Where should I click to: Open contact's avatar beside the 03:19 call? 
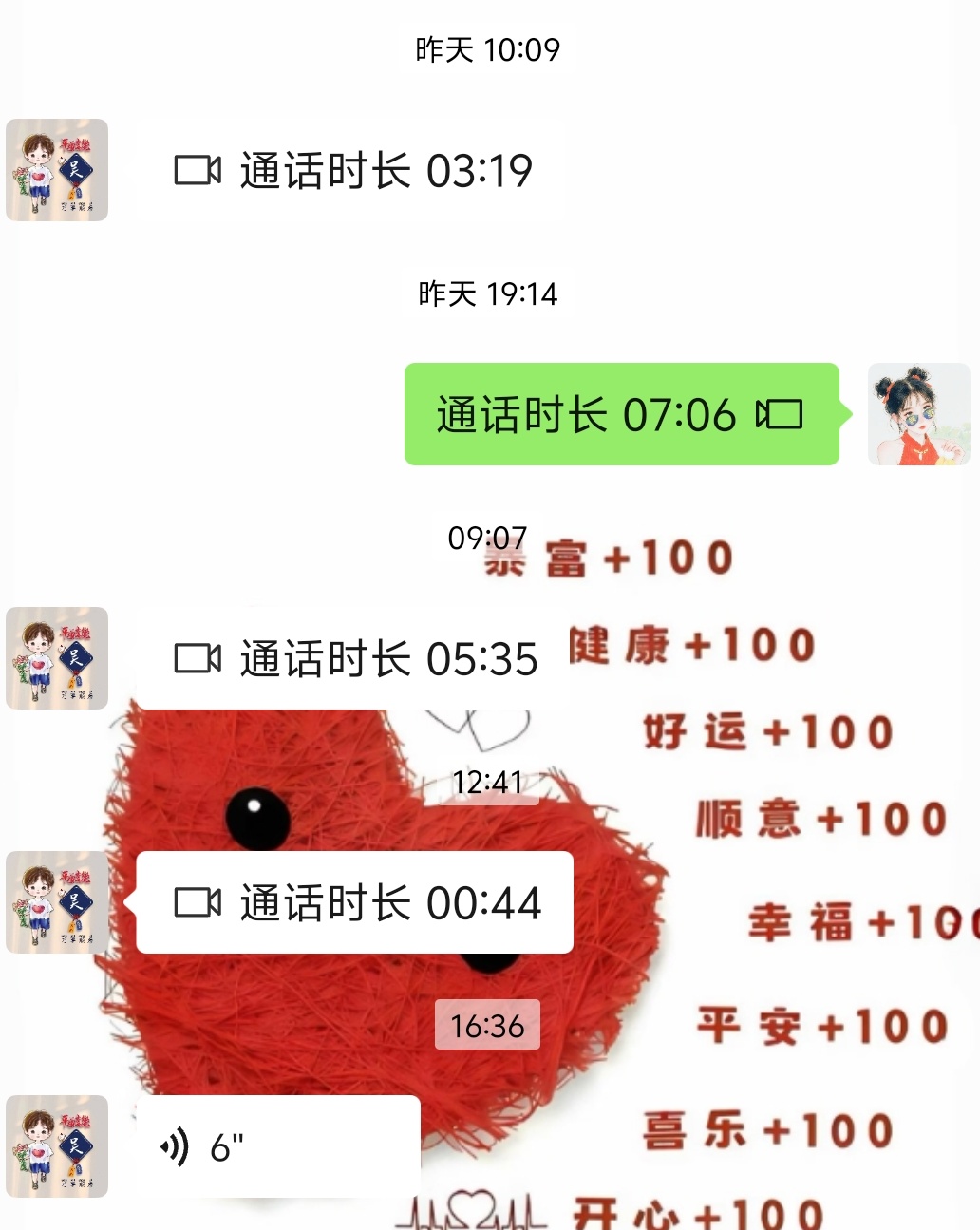coord(57,170)
